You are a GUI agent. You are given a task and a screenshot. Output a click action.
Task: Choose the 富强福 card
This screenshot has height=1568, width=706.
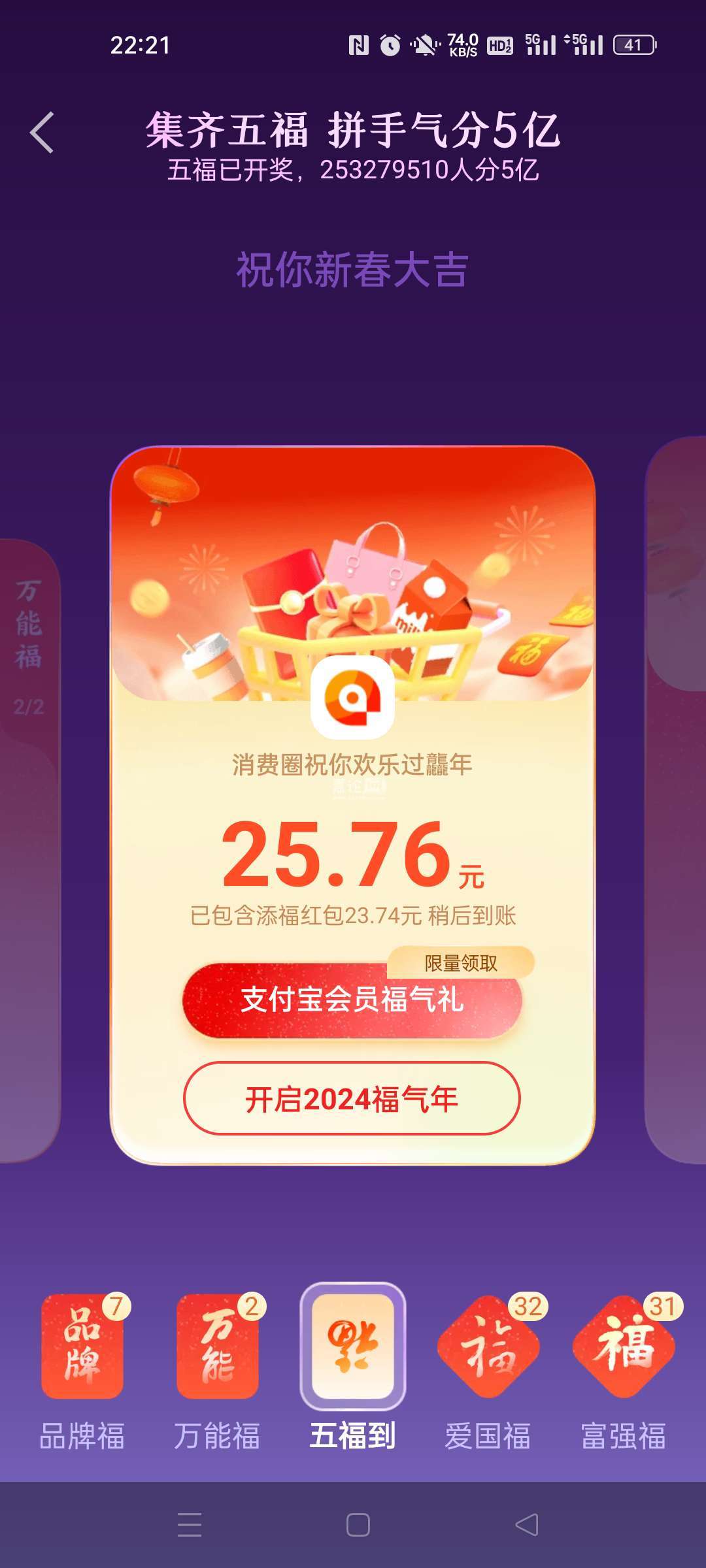point(624,1347)
